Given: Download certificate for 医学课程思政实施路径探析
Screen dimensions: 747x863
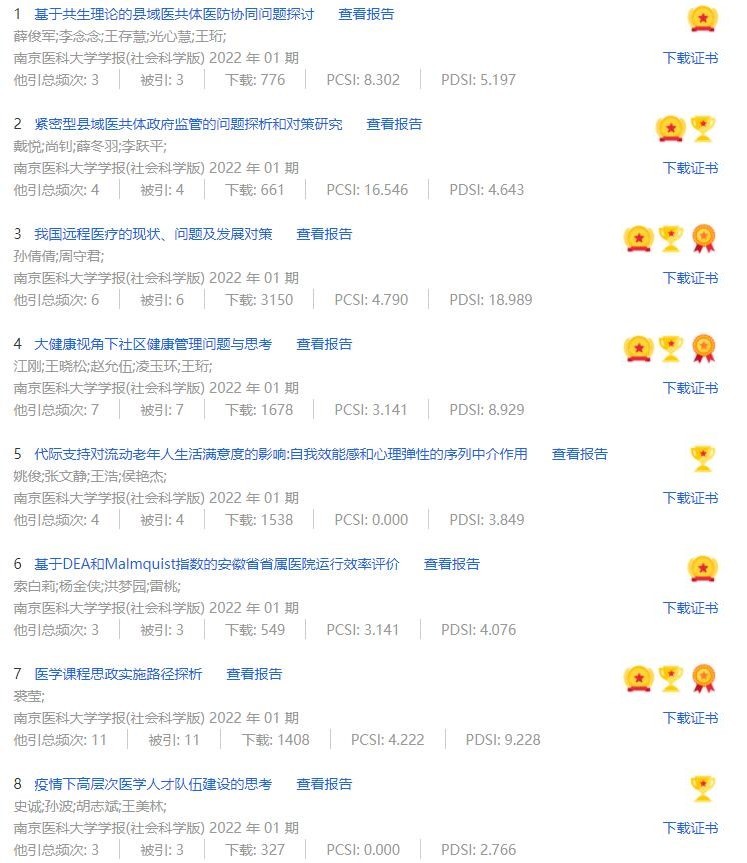Looking at the screenshot, I should point(690,718).
